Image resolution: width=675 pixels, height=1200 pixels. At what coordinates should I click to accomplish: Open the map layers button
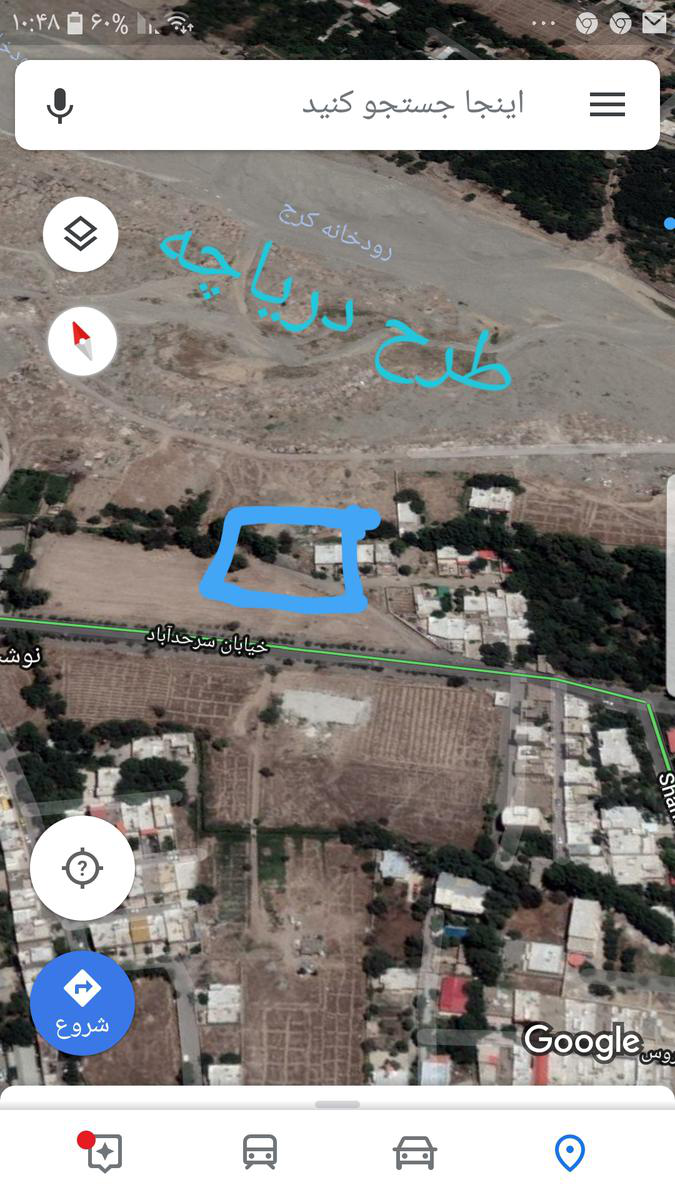click(x=81, y=234)
